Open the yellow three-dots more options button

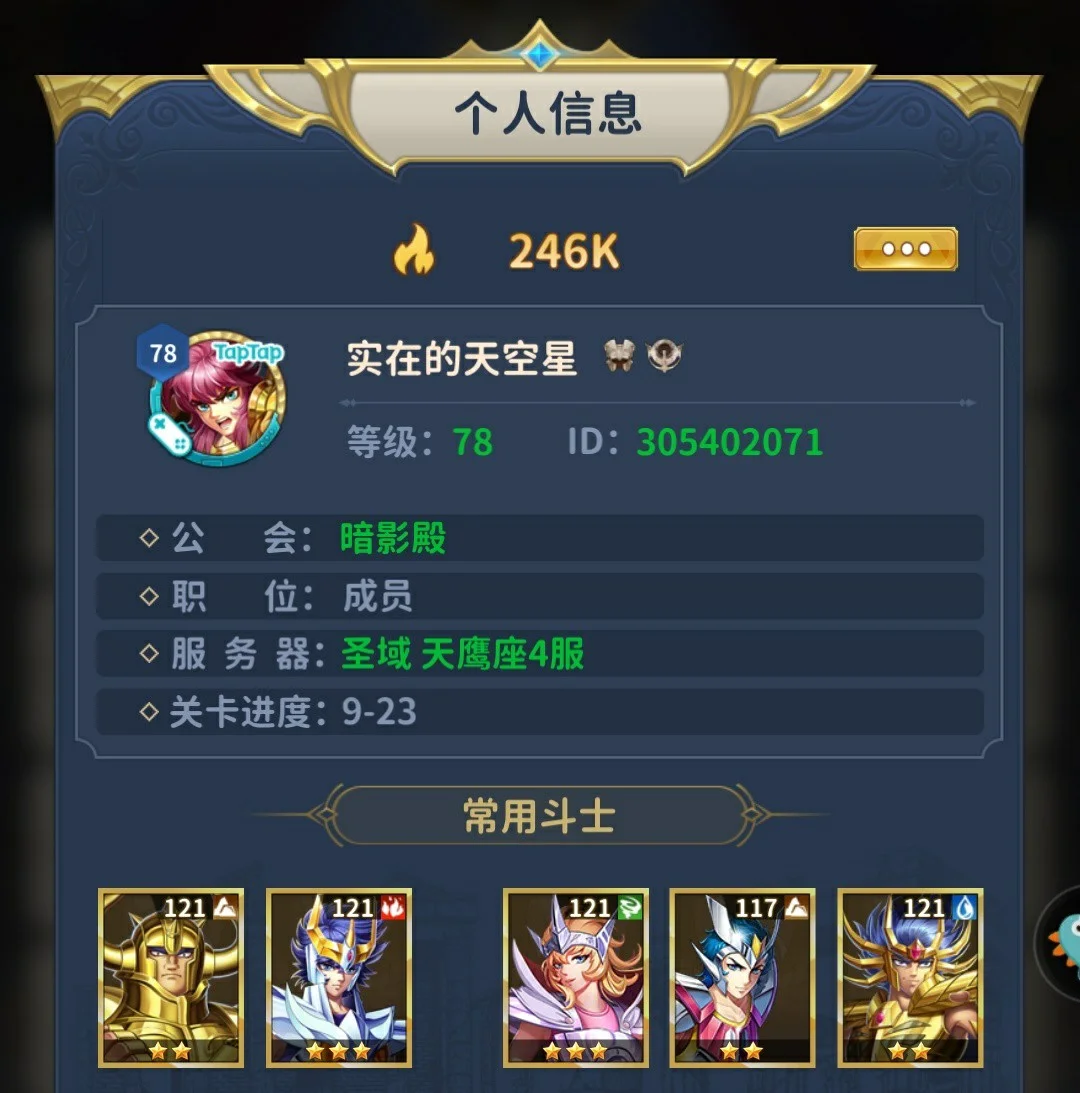coord(905,249)
